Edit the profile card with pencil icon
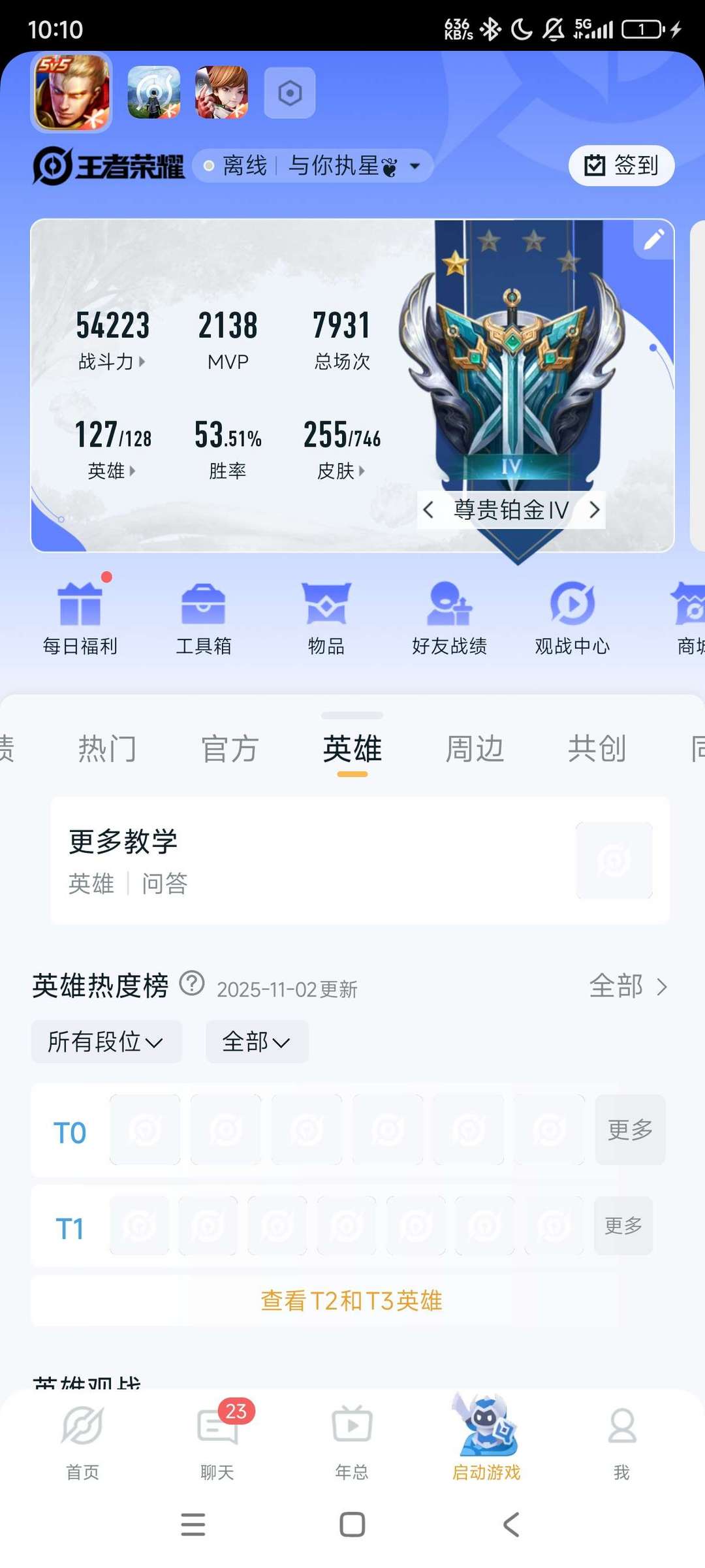Viewport: 705px width, 1568px height. click(x=653, y=240)
